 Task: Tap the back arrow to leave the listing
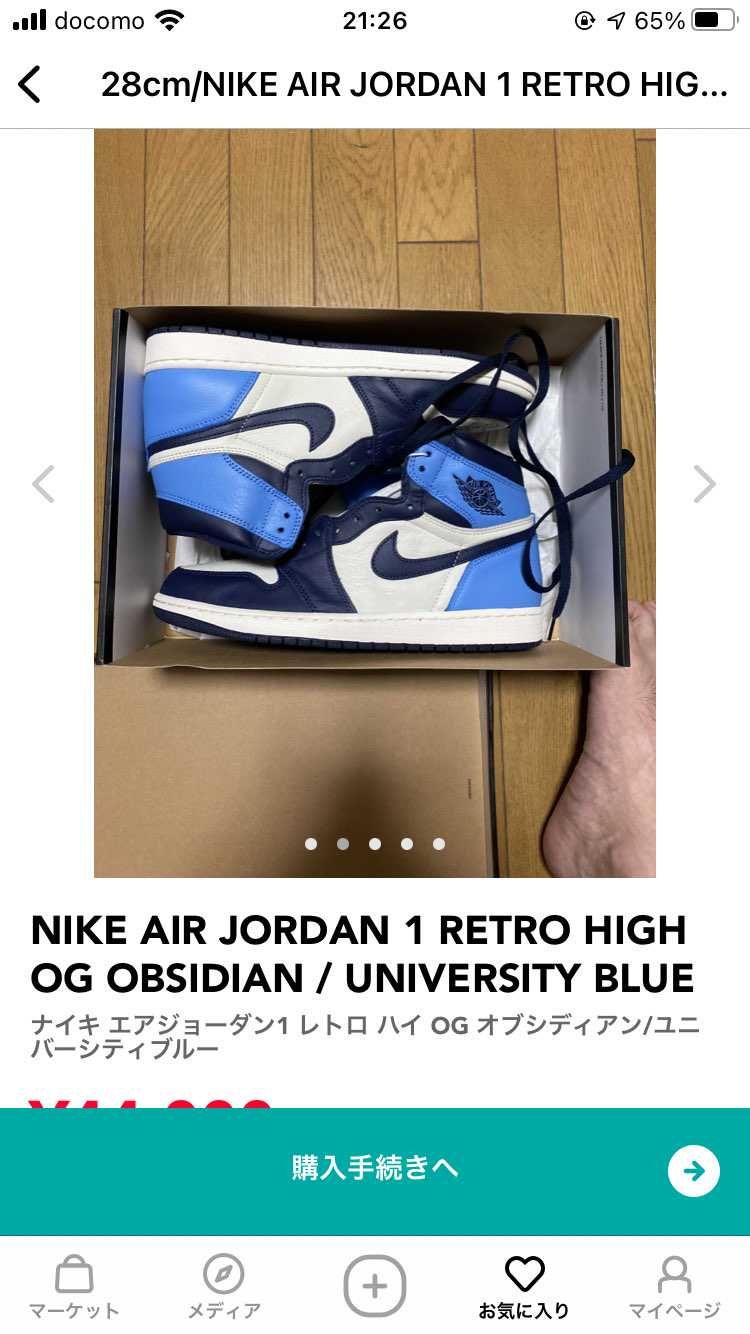pyautogui.click(x=30, y=84)
